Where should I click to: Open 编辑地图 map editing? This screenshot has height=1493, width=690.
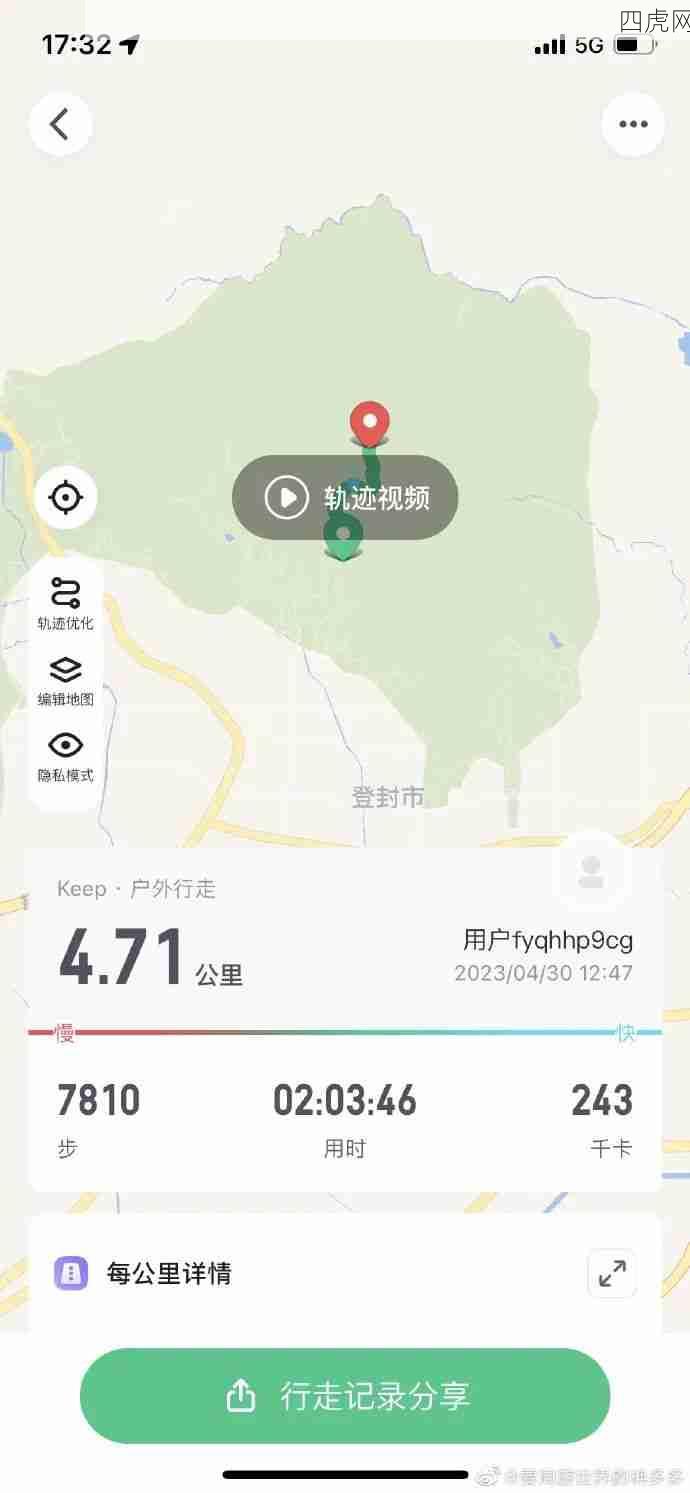click(x=66, y=680)
